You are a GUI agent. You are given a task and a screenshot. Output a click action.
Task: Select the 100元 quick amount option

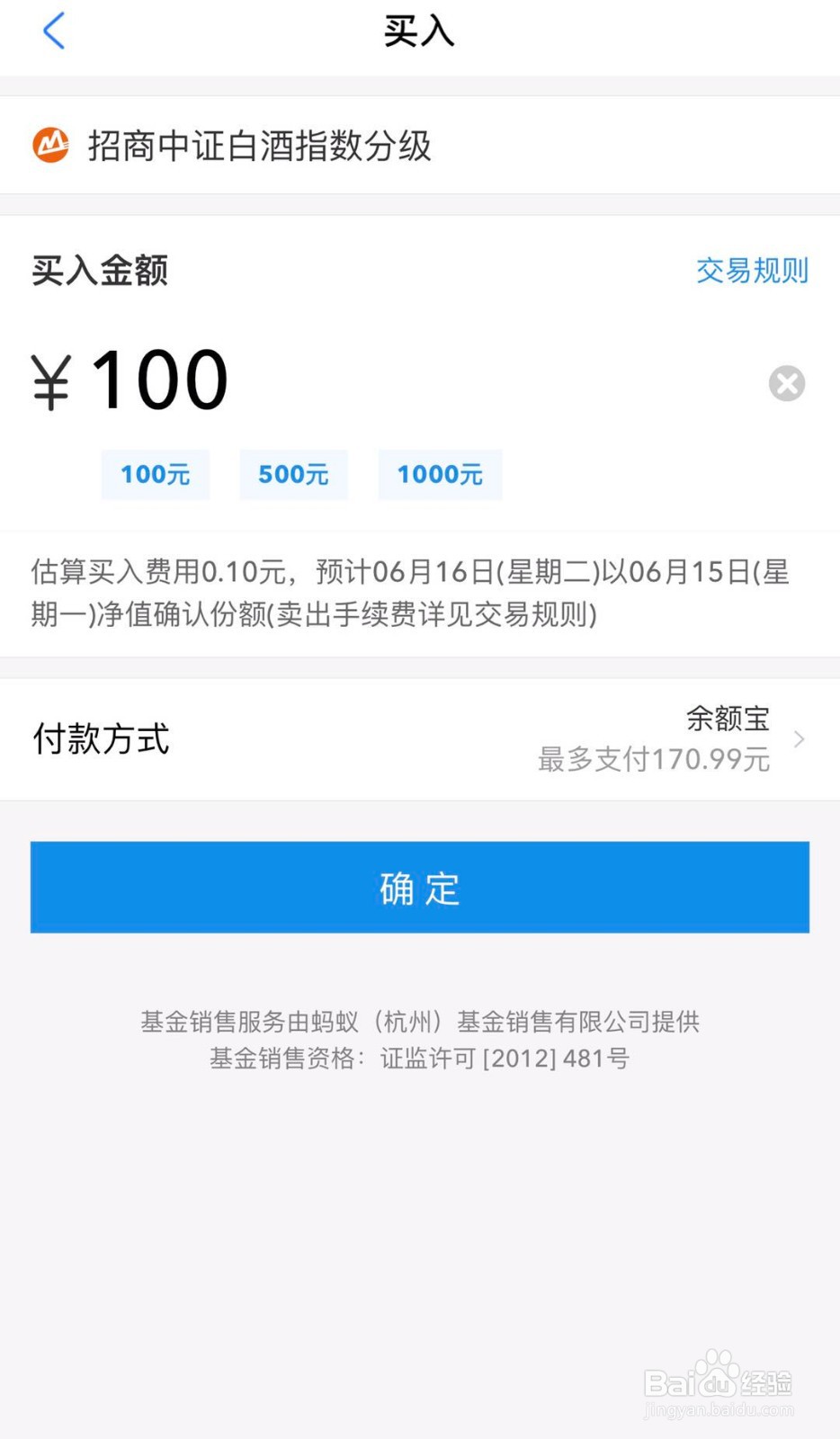pos(155,474)
